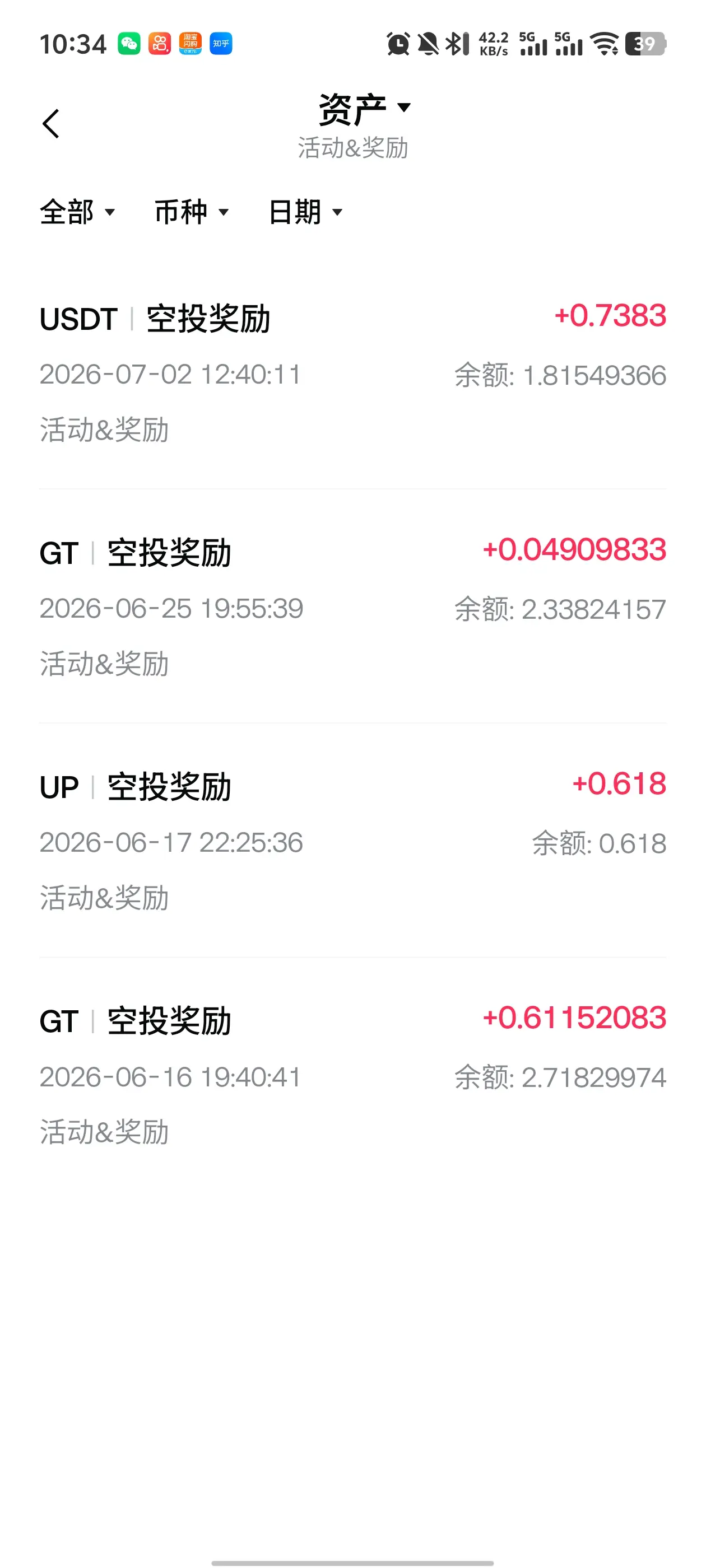This screenshot has height=1568, width=706.
Task: Open the 币种 currency filter
Action: pos(192,212)
